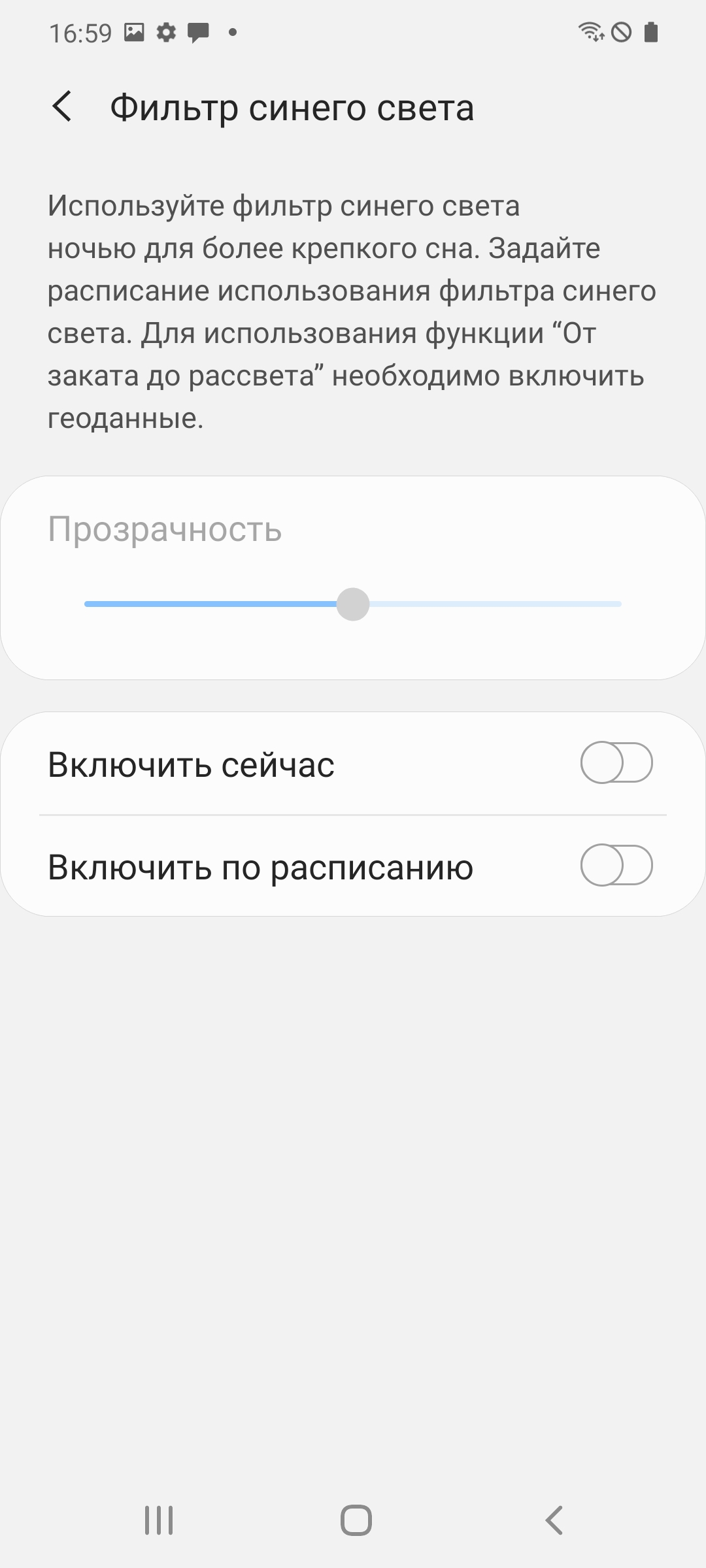Go to the home screen
This screenshot has width=706, height=1568.
pos(356,1520)
